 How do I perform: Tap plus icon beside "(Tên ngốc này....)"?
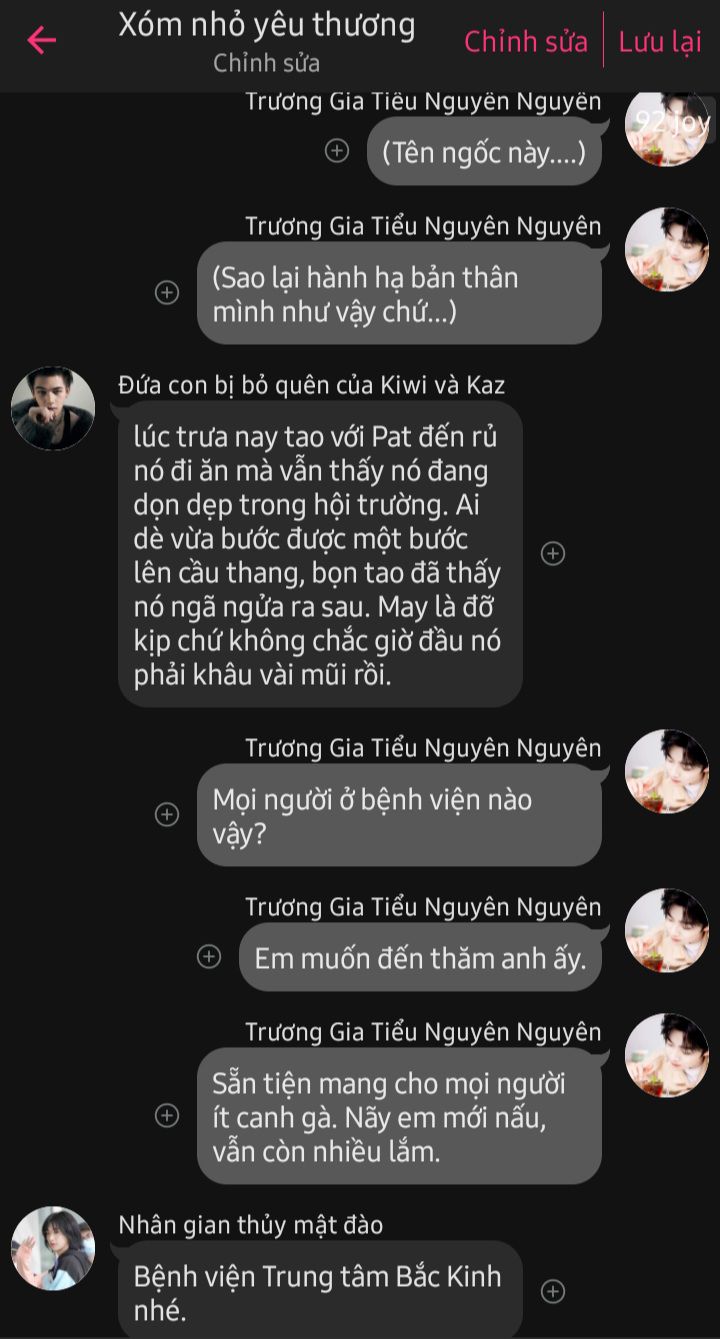pyautogui.click(x=338, y=151)
